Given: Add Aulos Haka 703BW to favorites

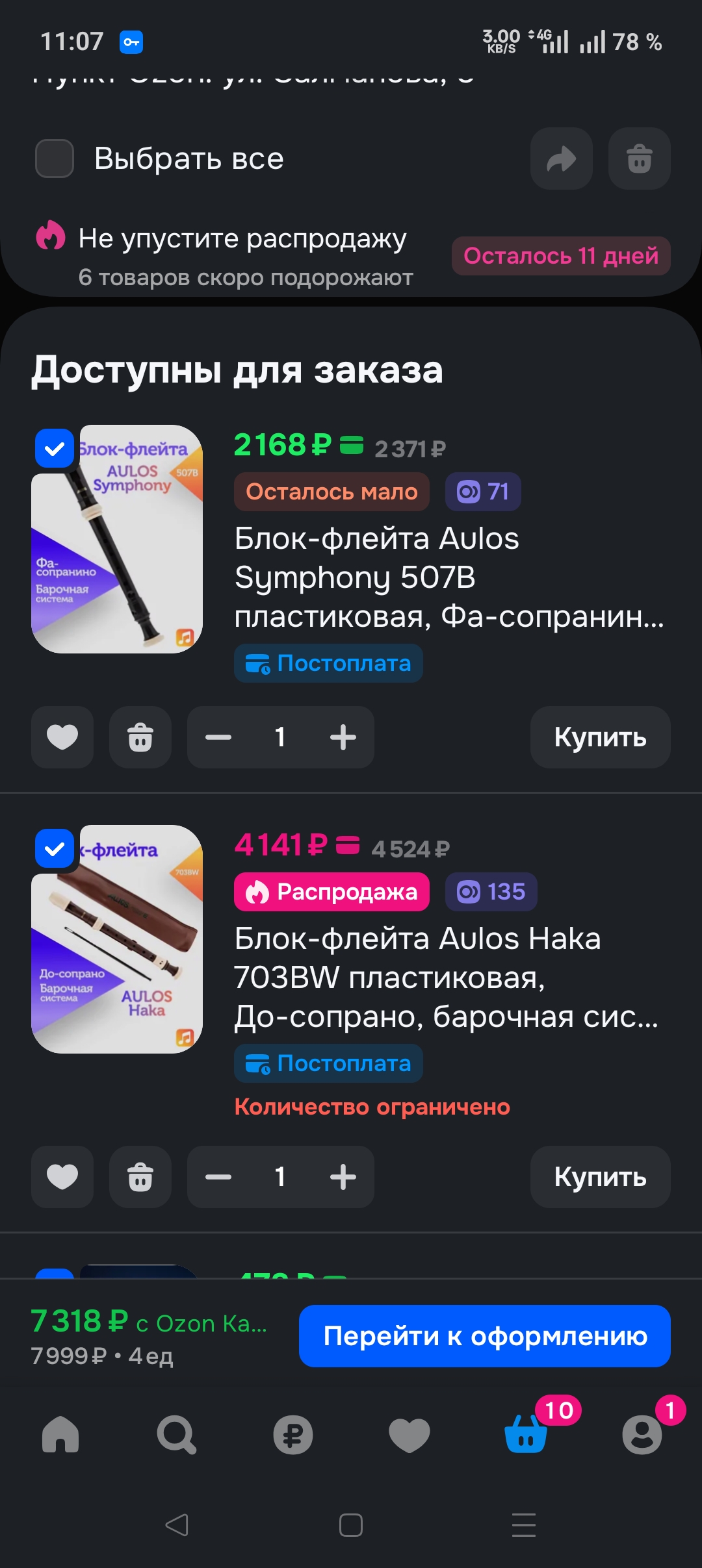Looking at the screenshot, I should tap(62, 1177).
